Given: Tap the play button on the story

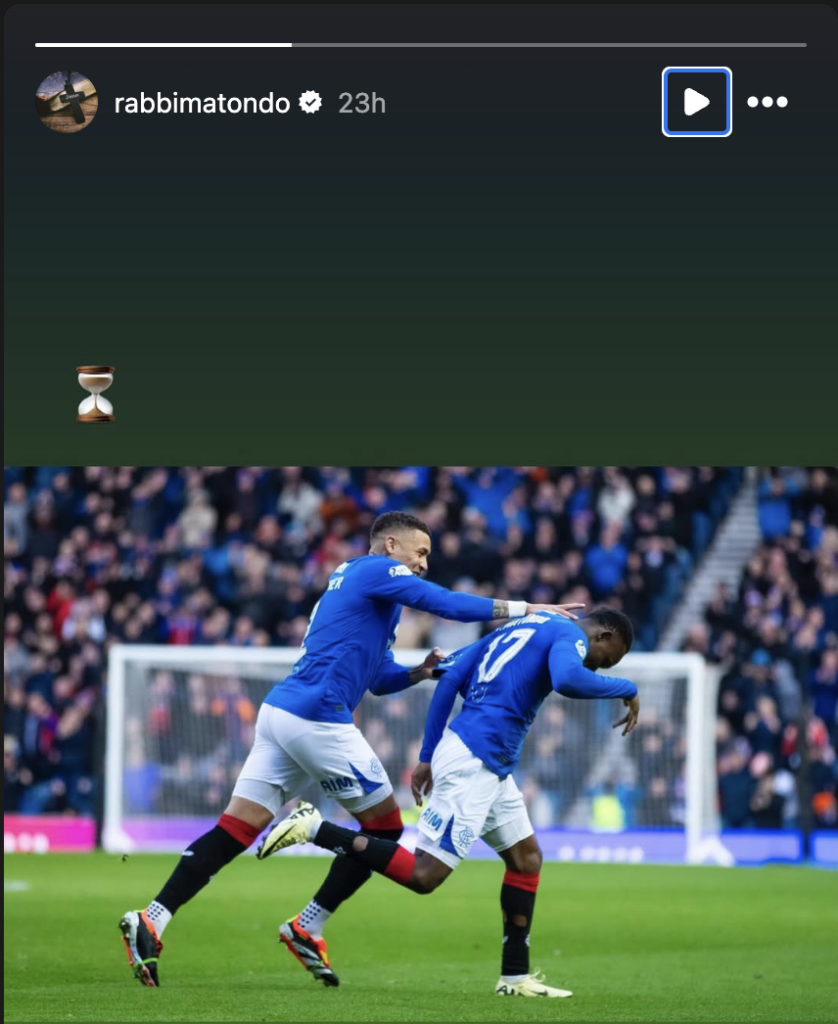Looking at the screenshot, I should point(696,102).
